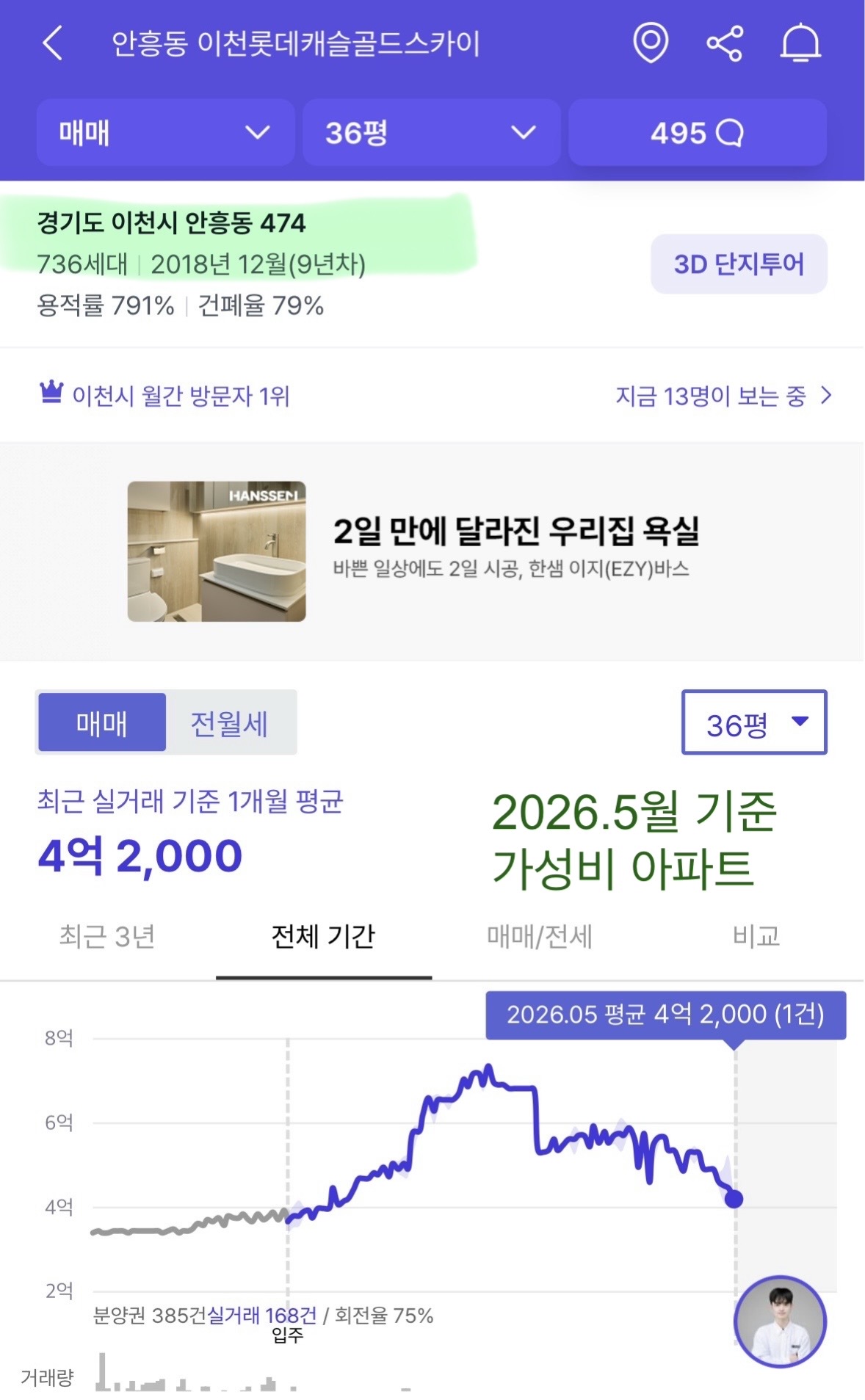Launch the 3D 단지투어
Screen dimensions: 865x1400
tap(739, 264)
